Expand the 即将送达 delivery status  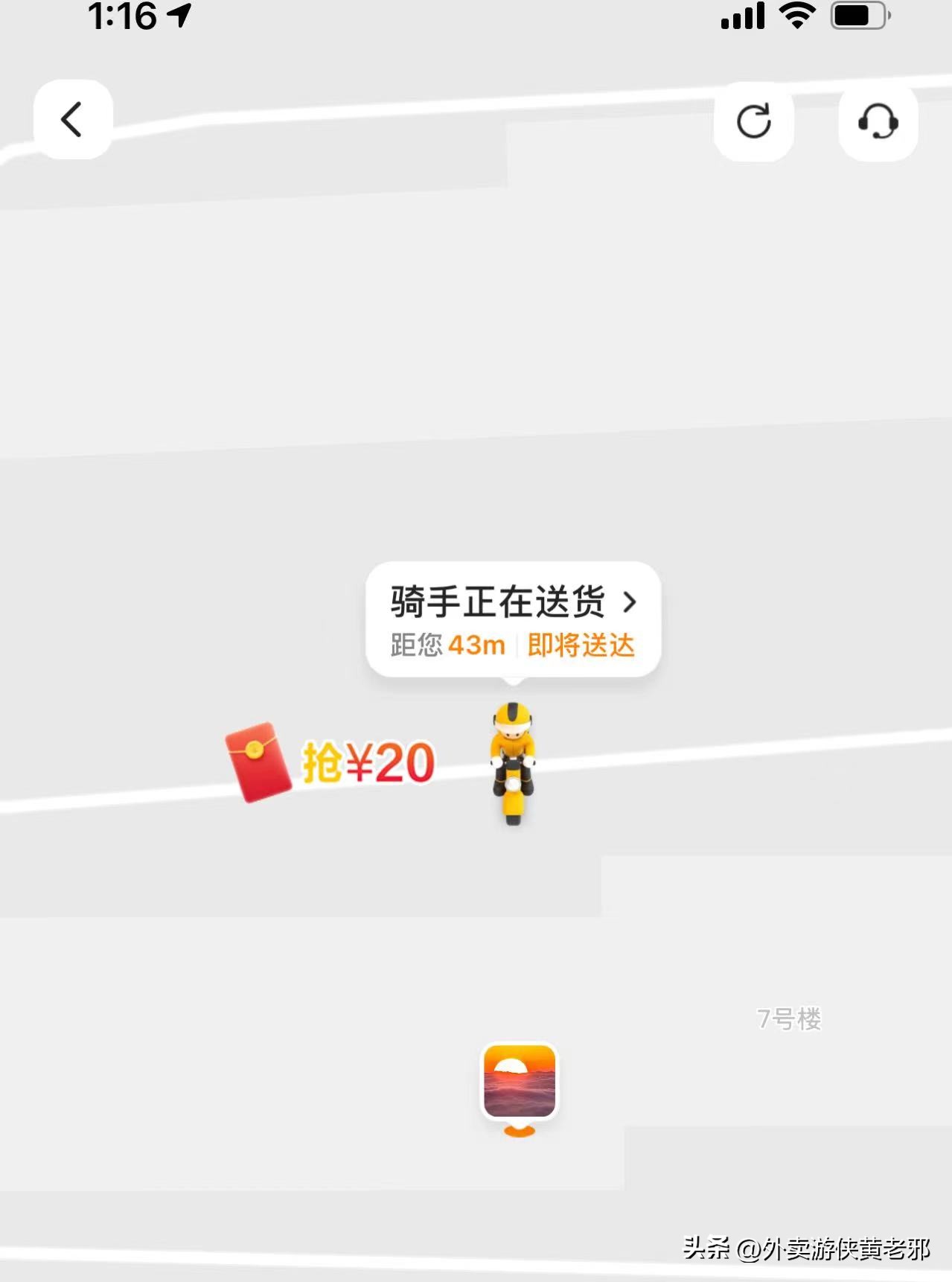(x=581, y=646)
